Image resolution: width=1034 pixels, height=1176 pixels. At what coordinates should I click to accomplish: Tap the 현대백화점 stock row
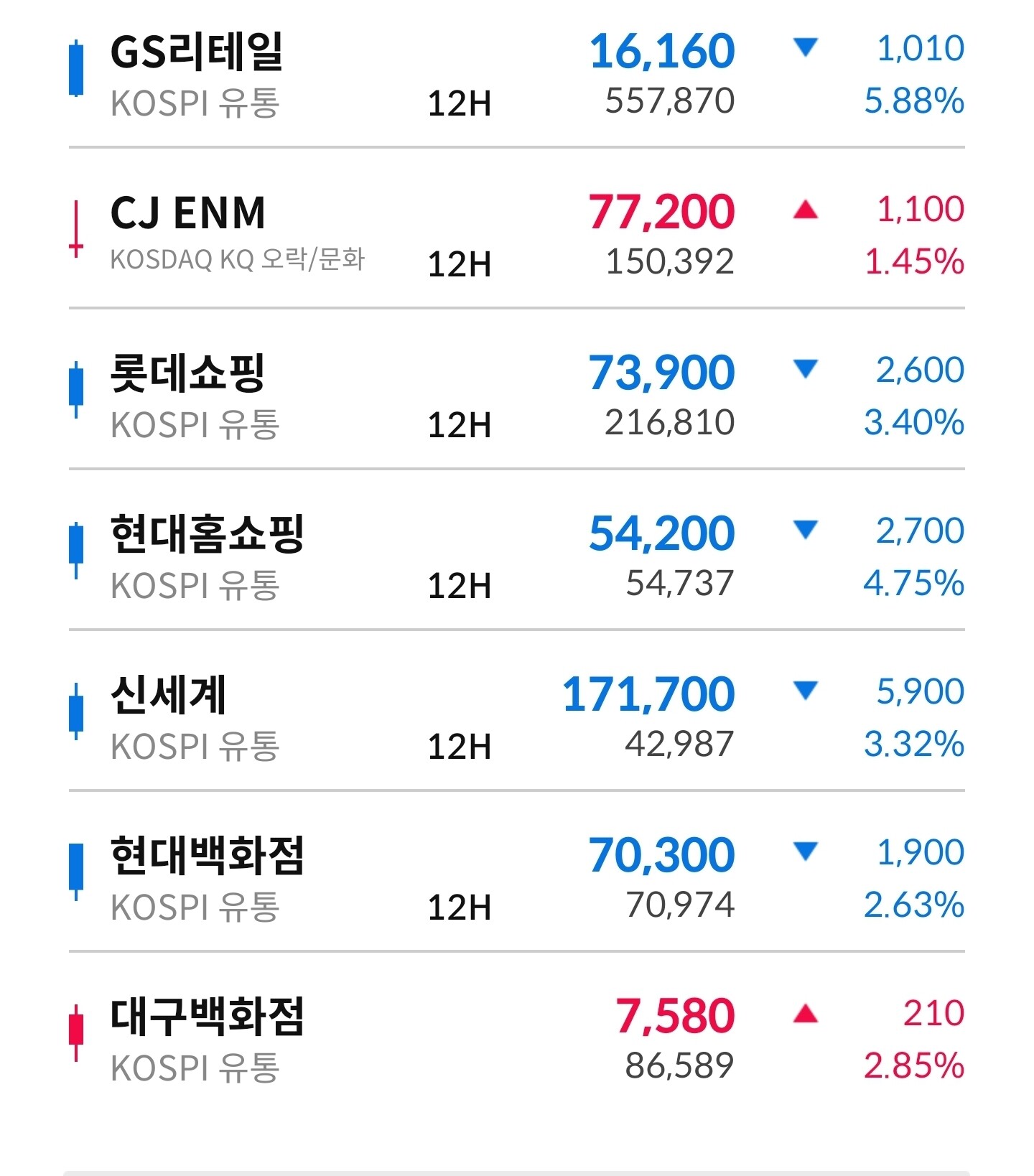coord(517,872)
